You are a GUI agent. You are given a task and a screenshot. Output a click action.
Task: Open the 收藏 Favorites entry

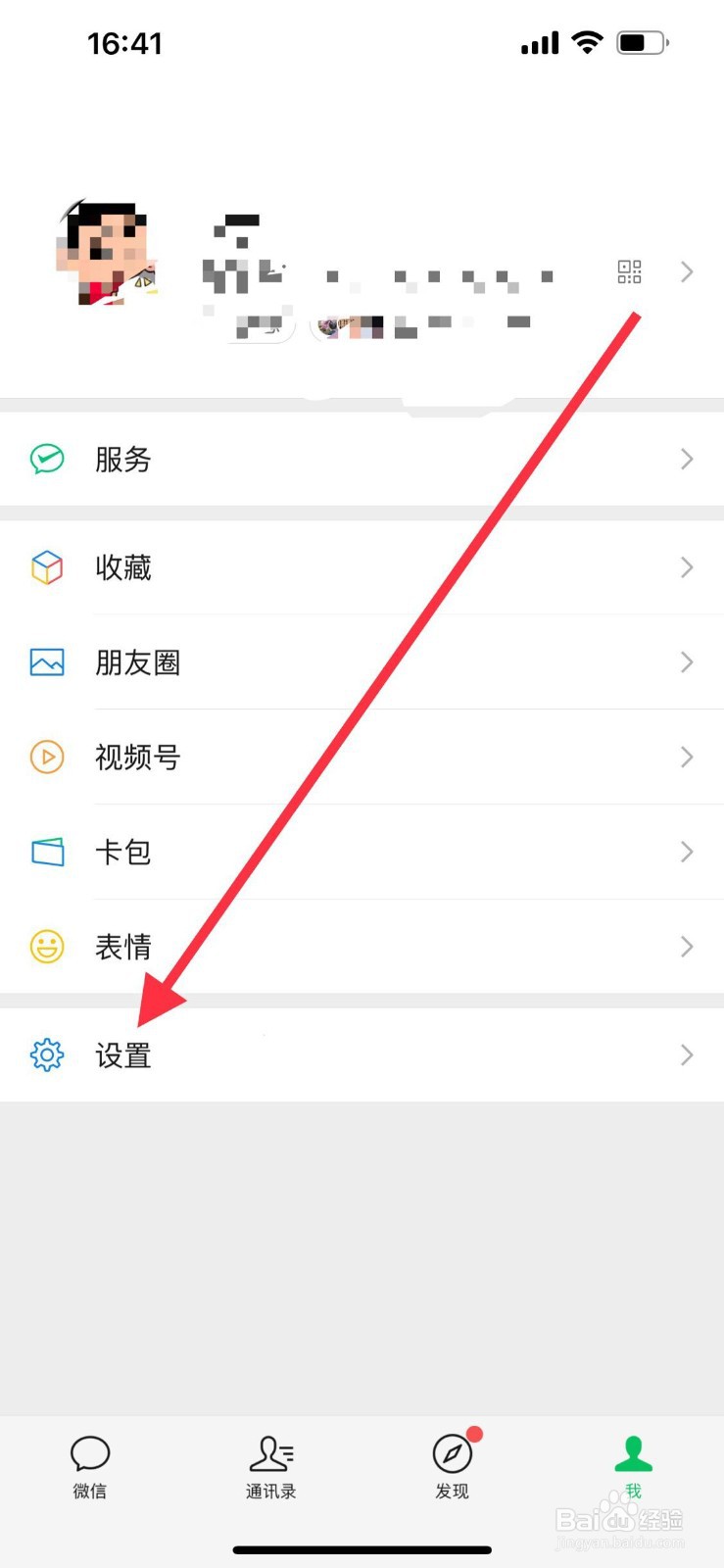pyautogui.click(x=121, y=566)
